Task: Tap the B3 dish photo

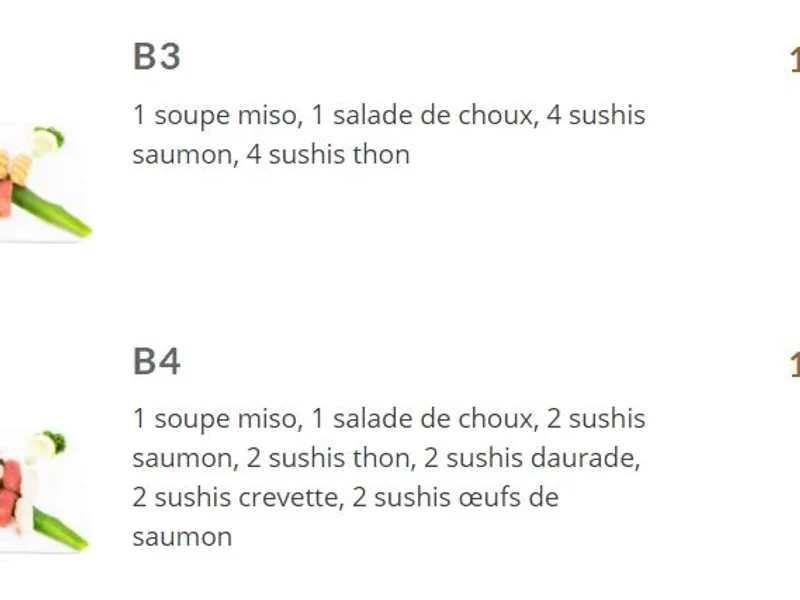Action: [43, 182]
